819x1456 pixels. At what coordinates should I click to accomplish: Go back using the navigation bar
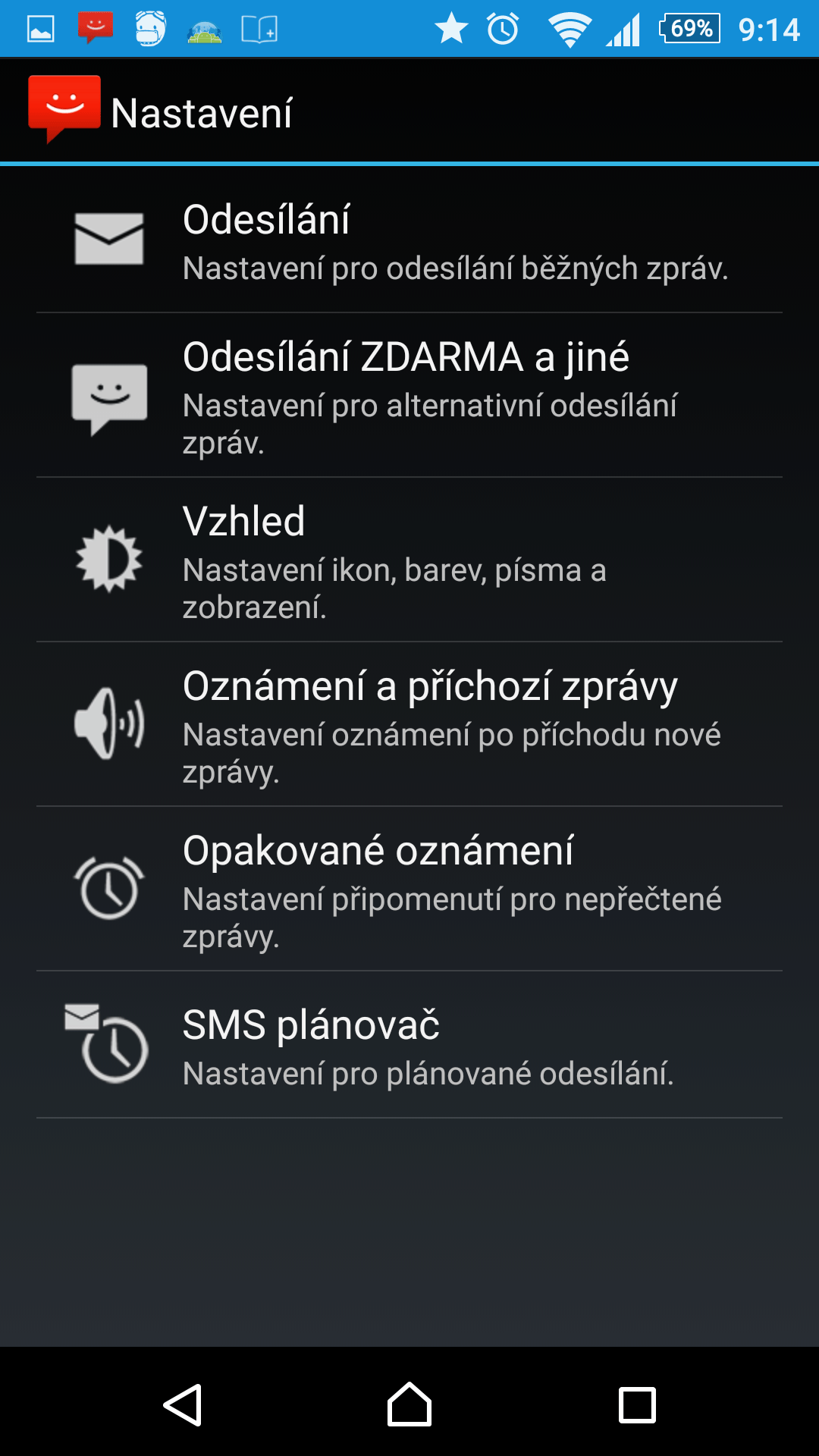point(182,1404)
